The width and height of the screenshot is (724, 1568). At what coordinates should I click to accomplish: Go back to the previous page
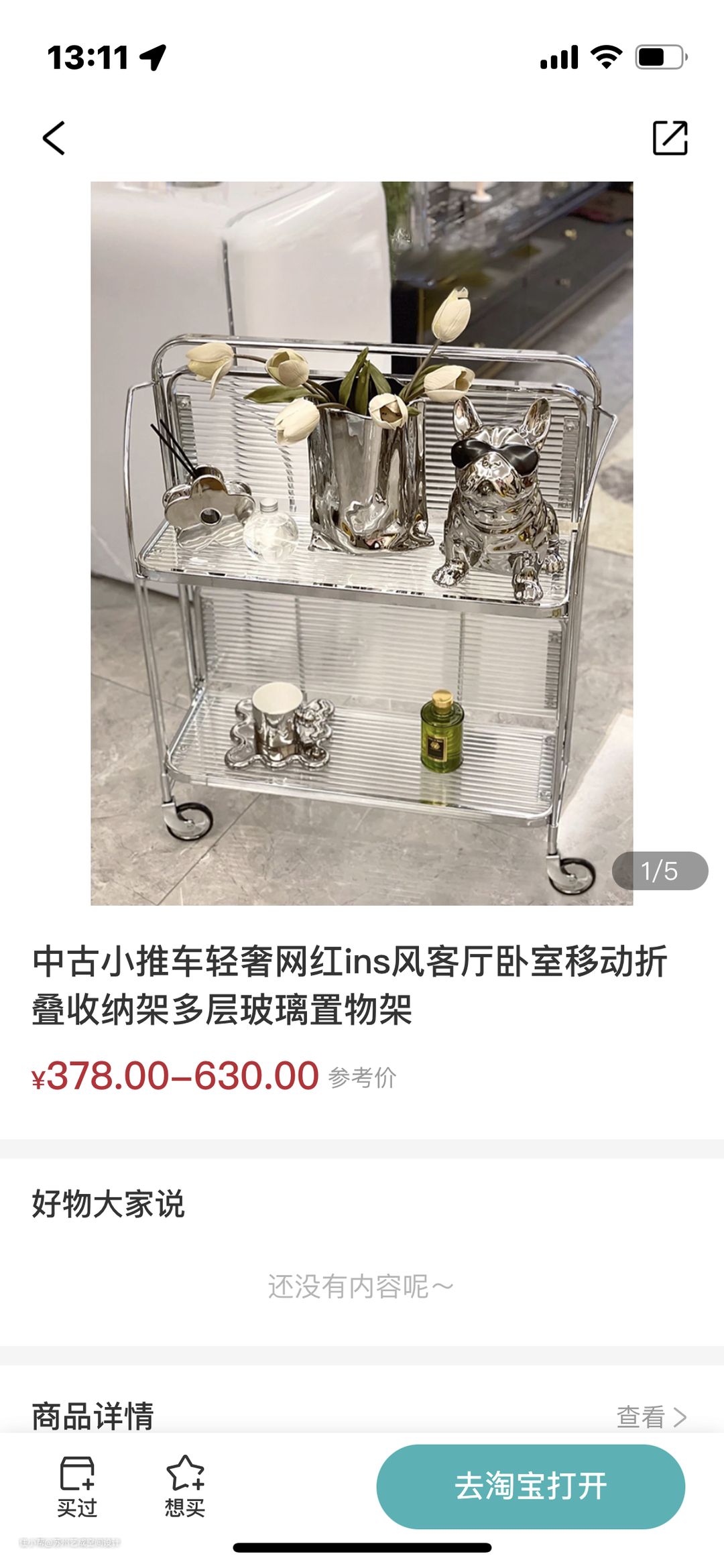[x=54, y=138]
